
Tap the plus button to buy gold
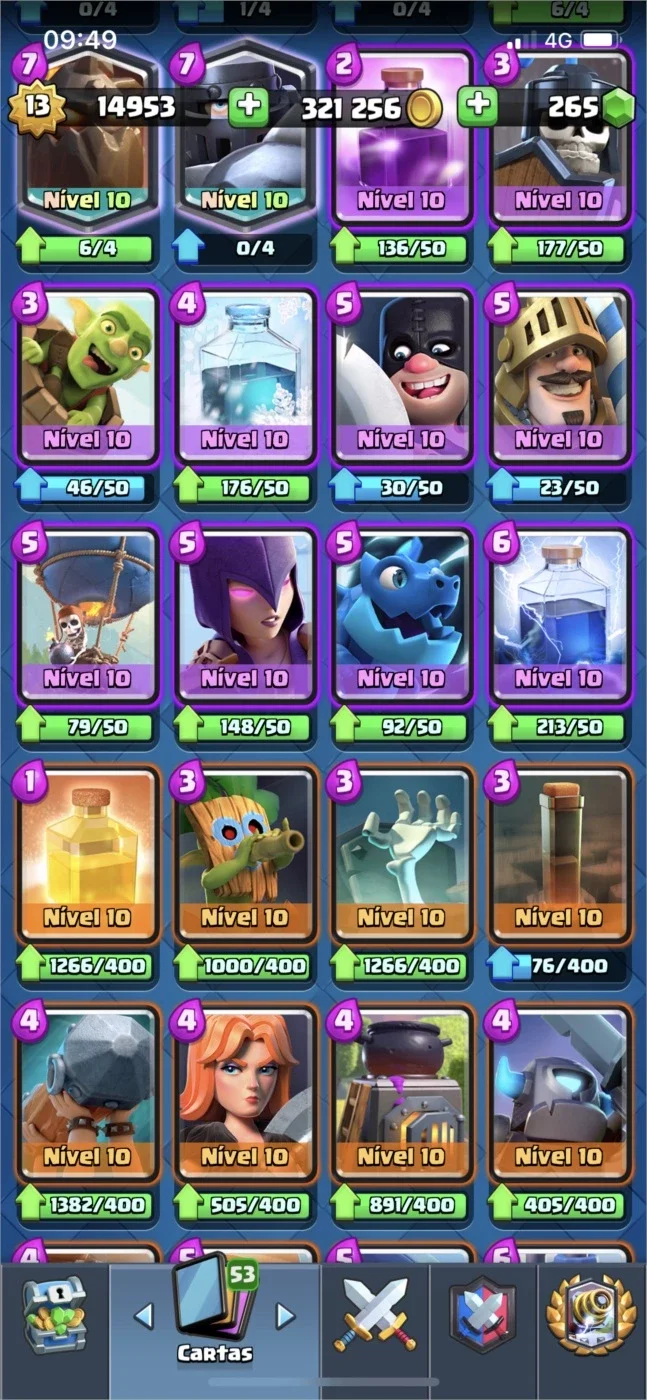(247, 106)
